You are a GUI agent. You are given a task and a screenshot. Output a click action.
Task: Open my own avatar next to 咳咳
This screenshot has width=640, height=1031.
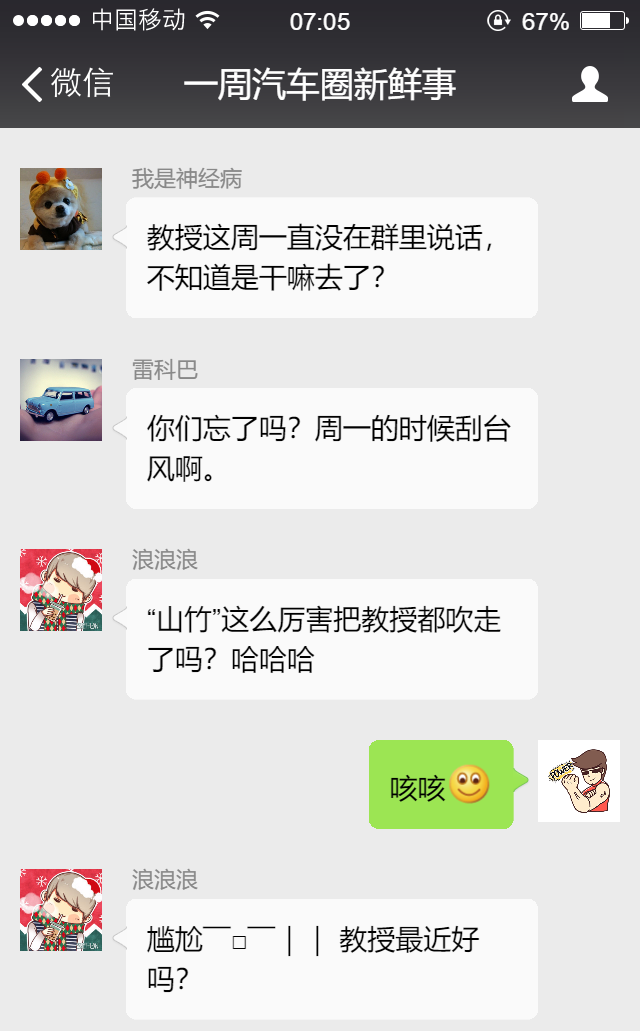point(578,781)
